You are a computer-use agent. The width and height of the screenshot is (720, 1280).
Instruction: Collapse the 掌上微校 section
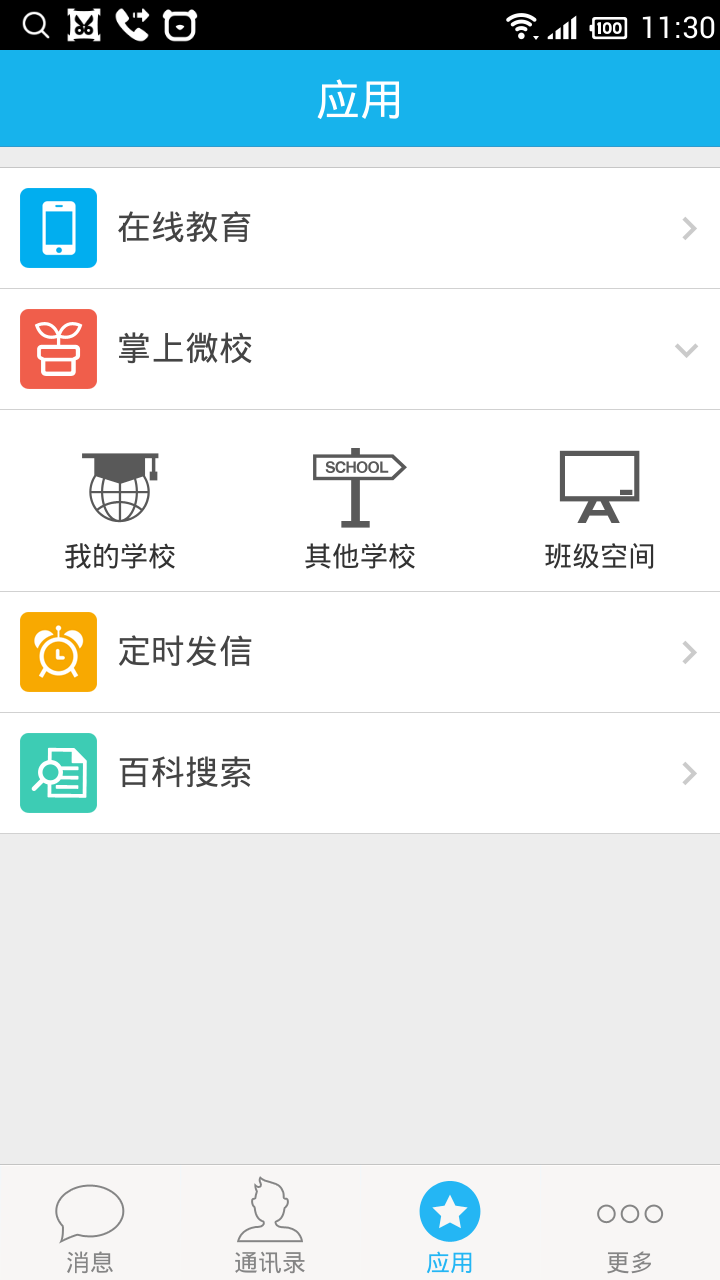[687, 350]
